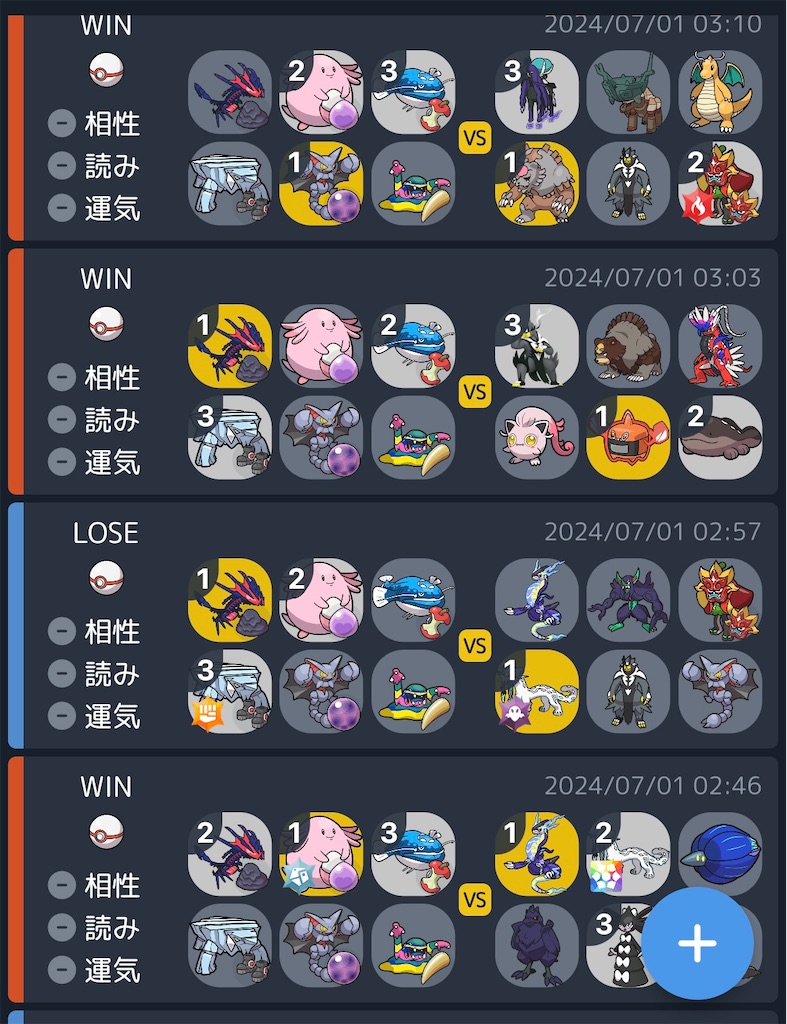
Task: Toggle 読み on the 02:46 battle
Action: pyautogui.click(x=62, y=928)
